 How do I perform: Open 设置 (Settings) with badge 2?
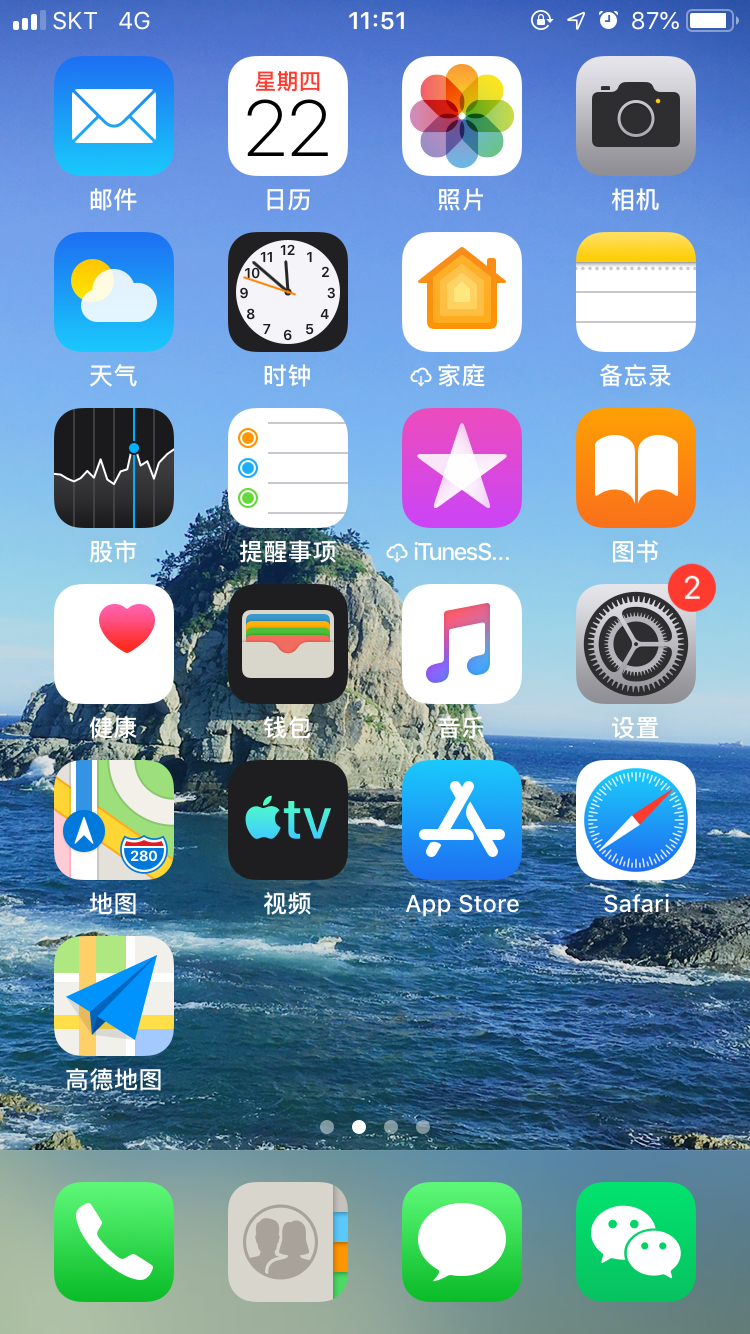tap(635, 644)
